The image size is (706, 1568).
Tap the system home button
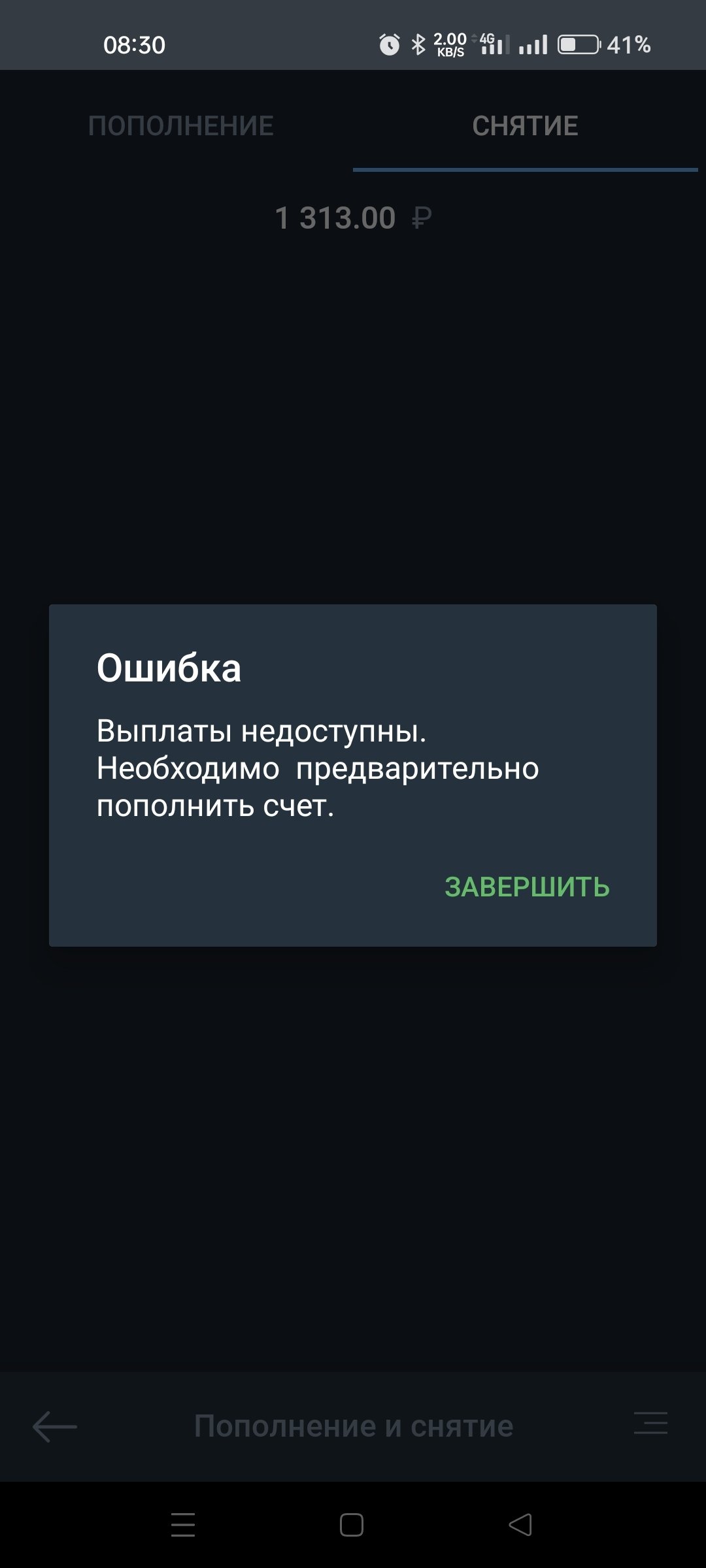pos(352,1525)
